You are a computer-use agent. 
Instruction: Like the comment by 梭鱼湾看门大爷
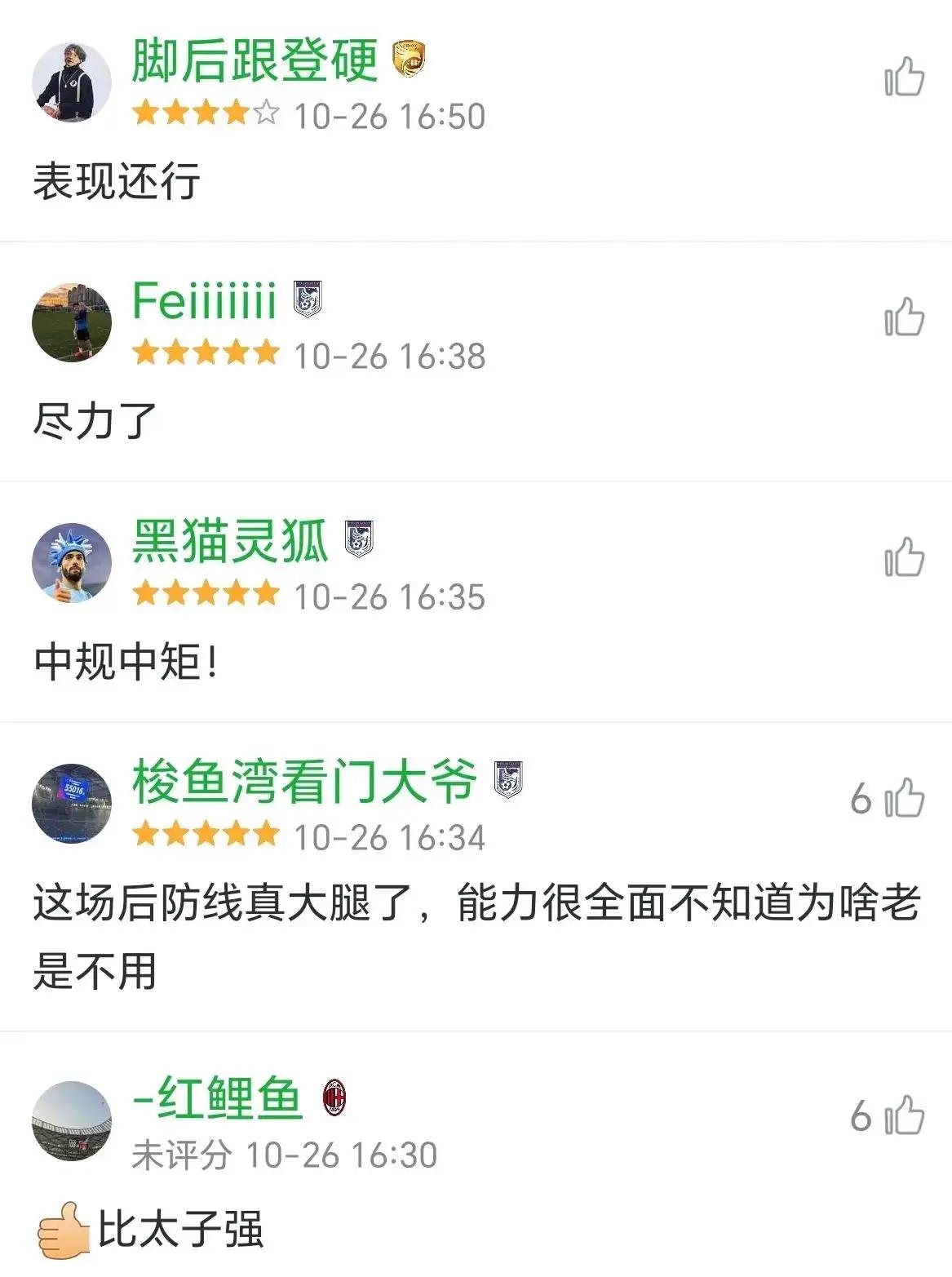coord(905,798)
